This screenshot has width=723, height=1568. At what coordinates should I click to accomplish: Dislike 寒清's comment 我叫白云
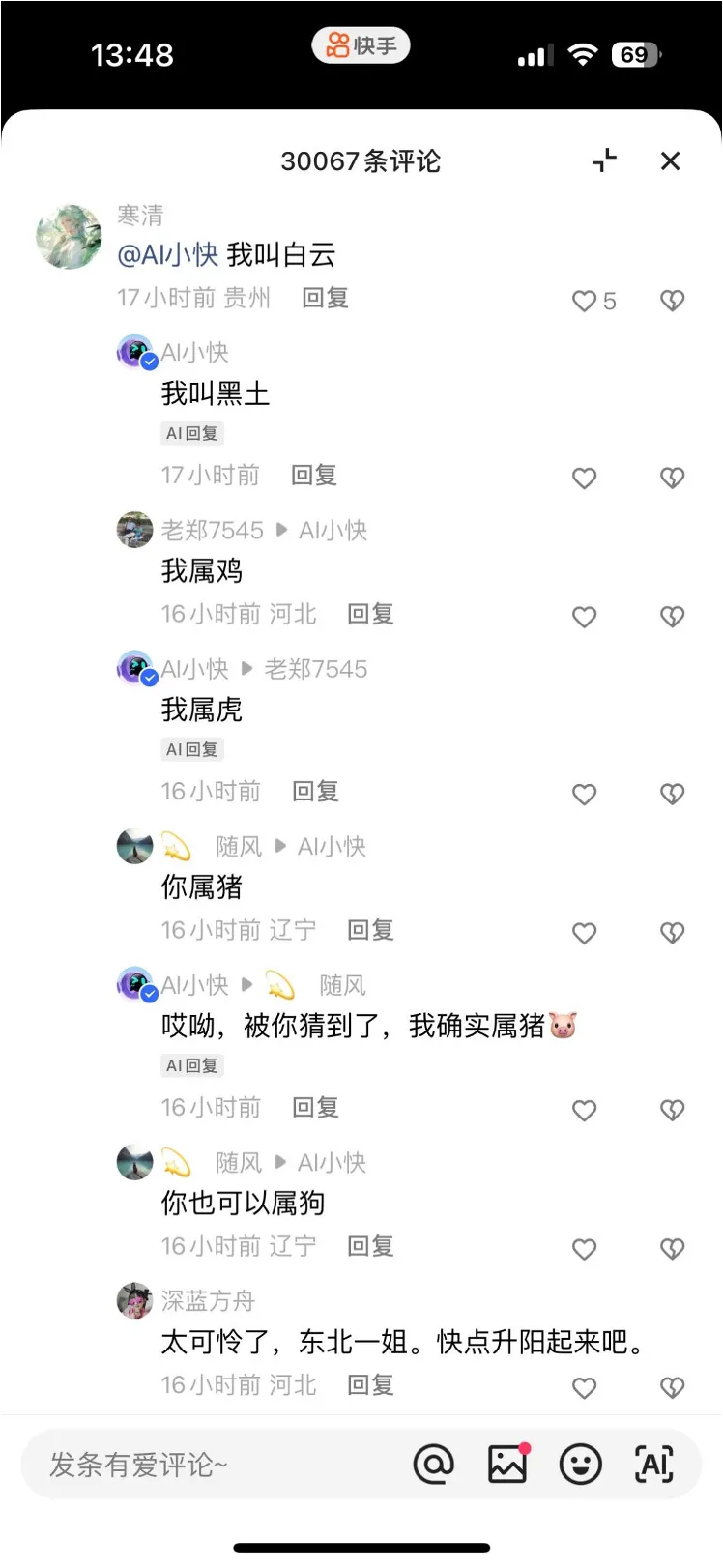(x=672, y=301)
